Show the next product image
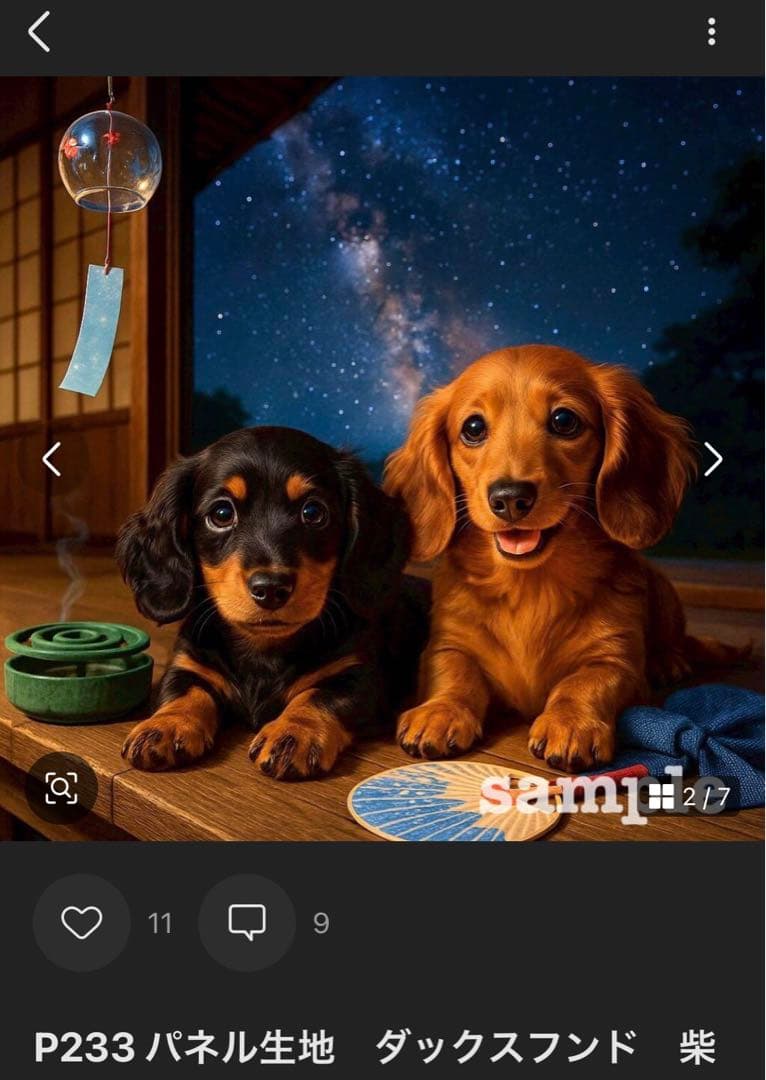Image resolution: width=766 pixels, height=1080 pixels. click(x=712, y=459)
